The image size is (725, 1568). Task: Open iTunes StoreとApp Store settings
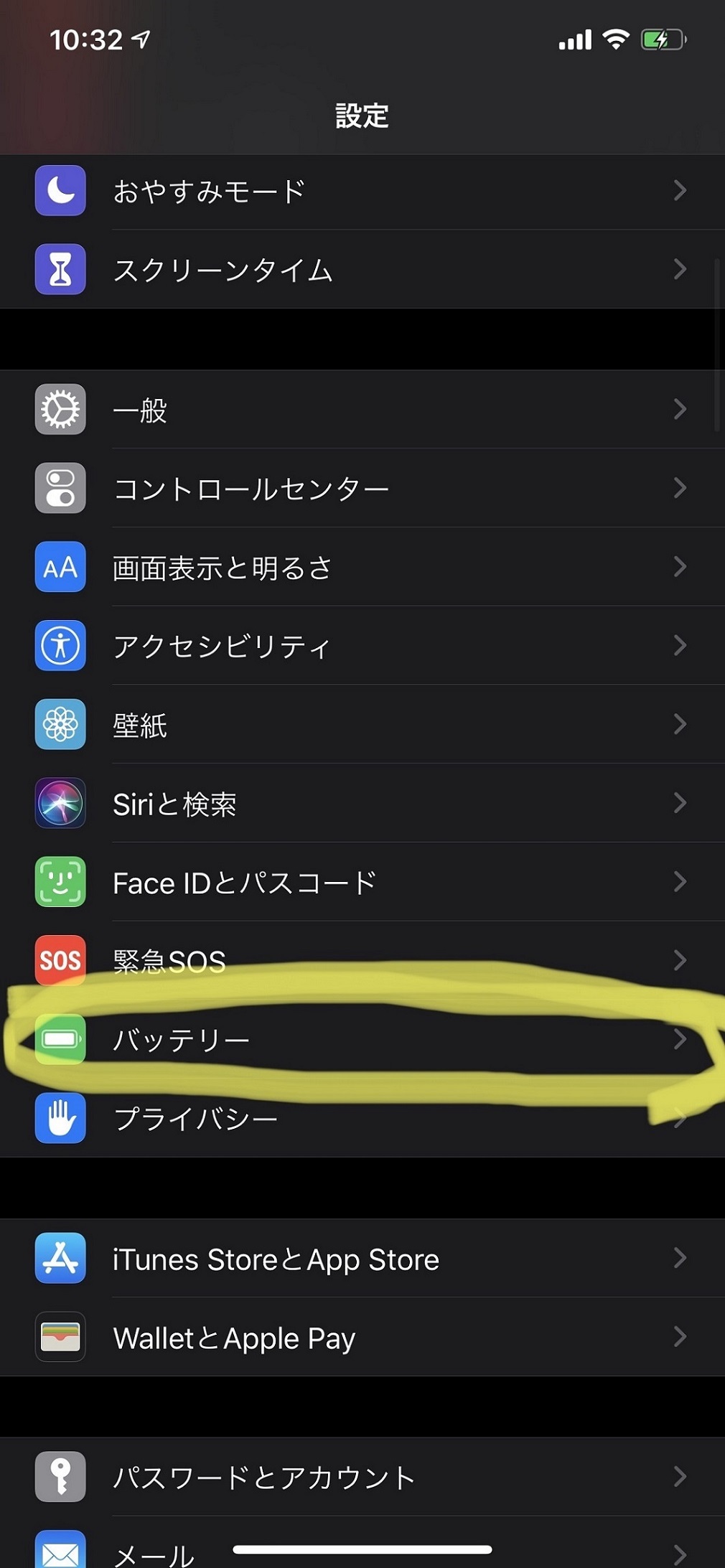(362, 1259)
